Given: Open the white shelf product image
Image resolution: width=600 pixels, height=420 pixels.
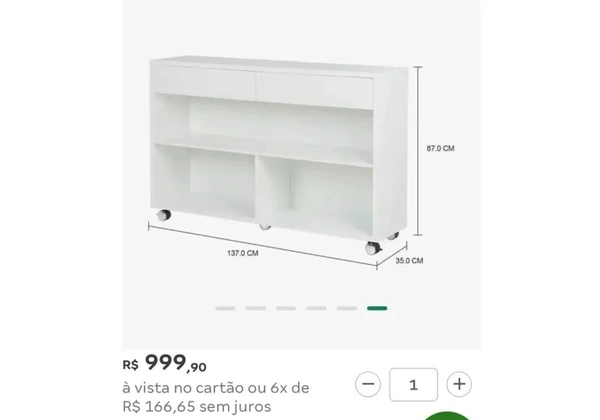Looking at the screenshot, I should click(x=280, y=160).
